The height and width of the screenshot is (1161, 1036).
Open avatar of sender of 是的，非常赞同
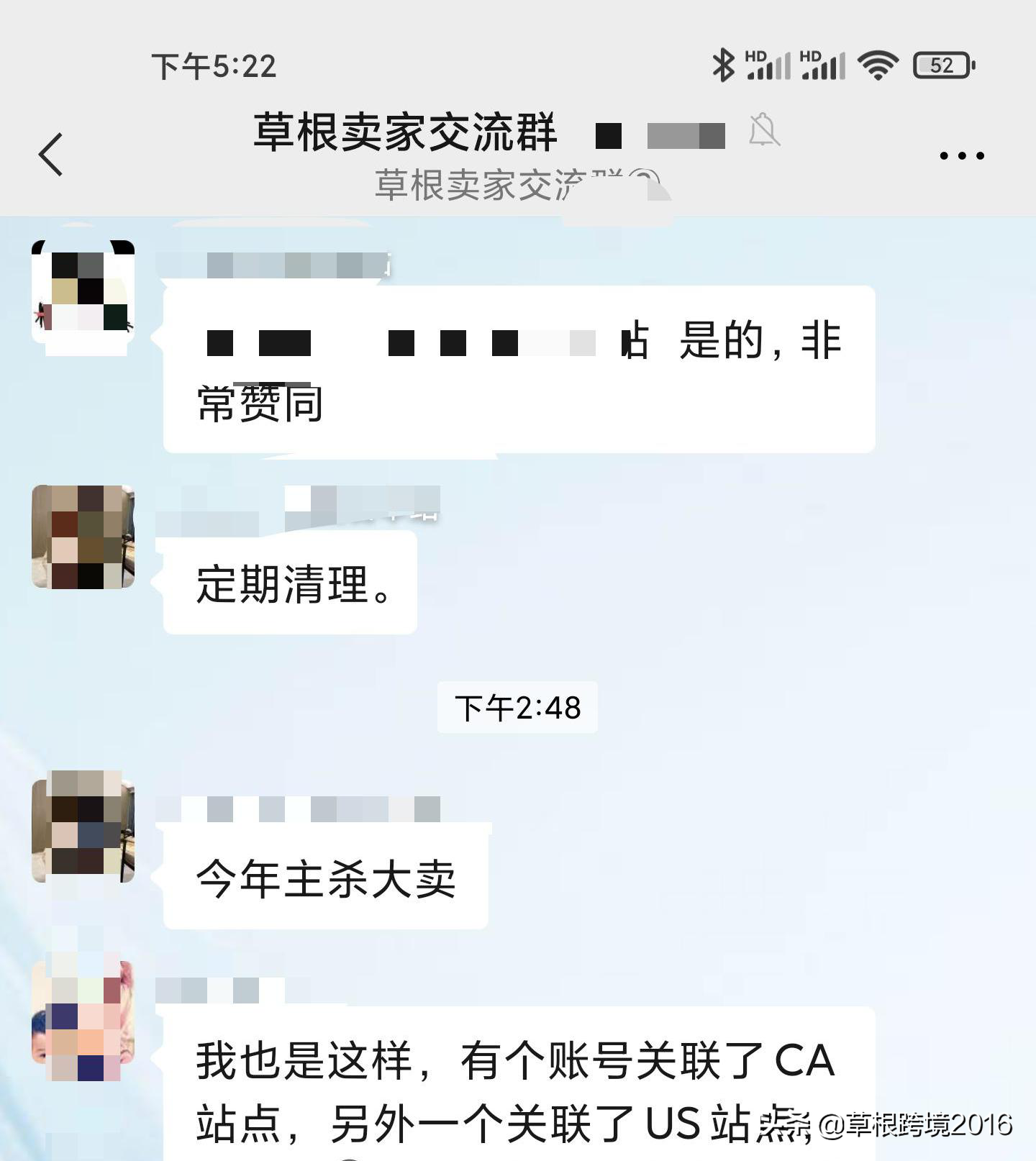pyautogui.click(x=83, y=293)
